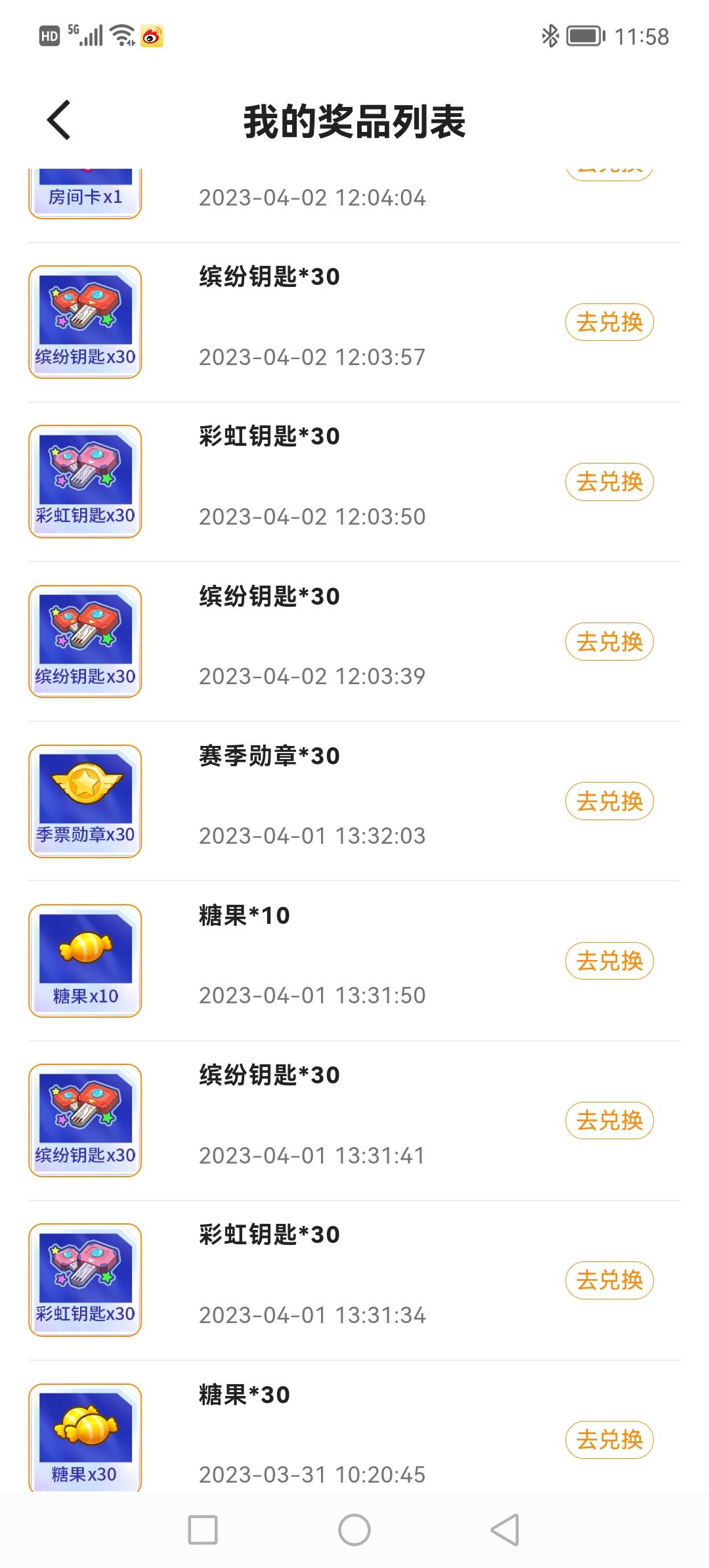This screenshot has width=709, height=1568.
Task: Redeem 缤纷钥匙*30 from 12:03:39
Action: (x=609, y=642)
